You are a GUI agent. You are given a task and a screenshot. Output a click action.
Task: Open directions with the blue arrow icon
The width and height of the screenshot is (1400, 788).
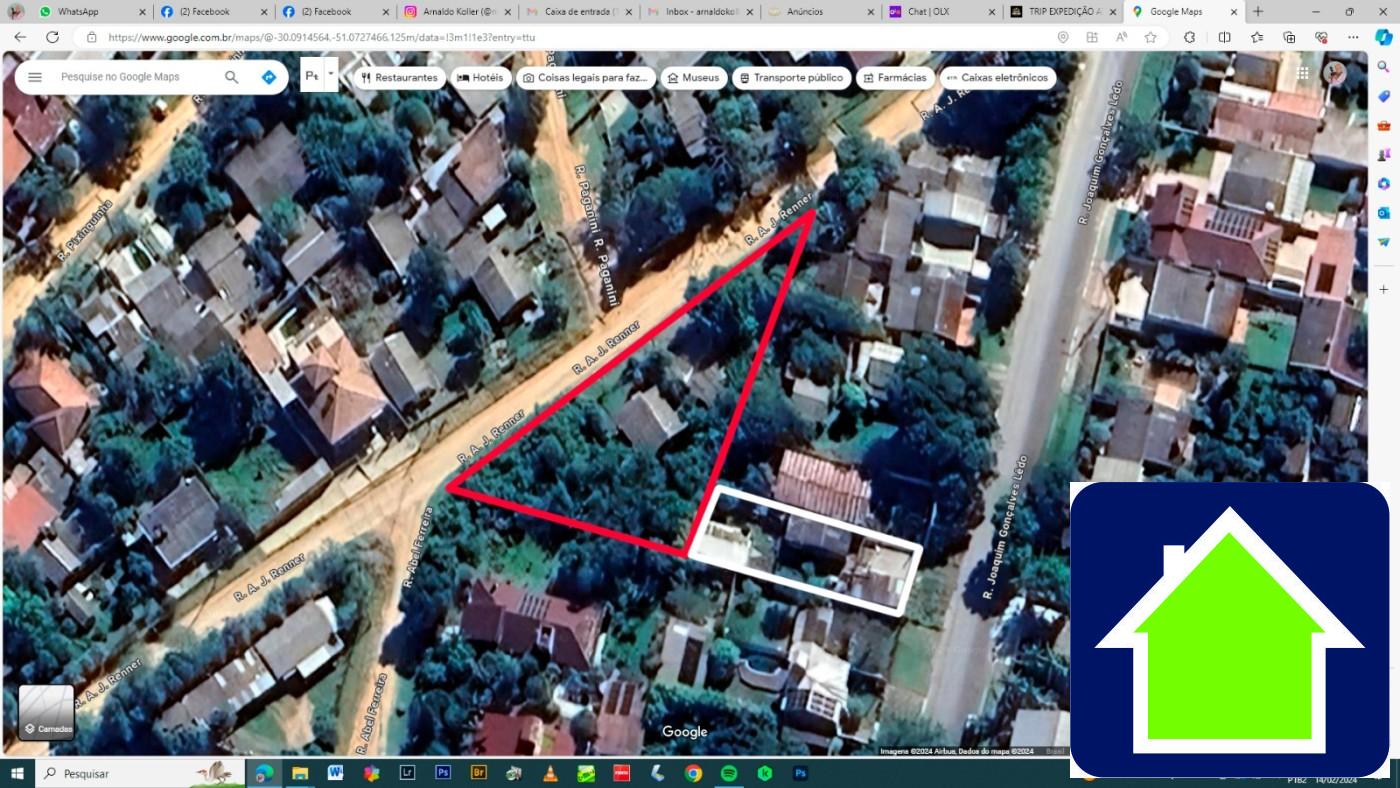click(x=269, y=77)
